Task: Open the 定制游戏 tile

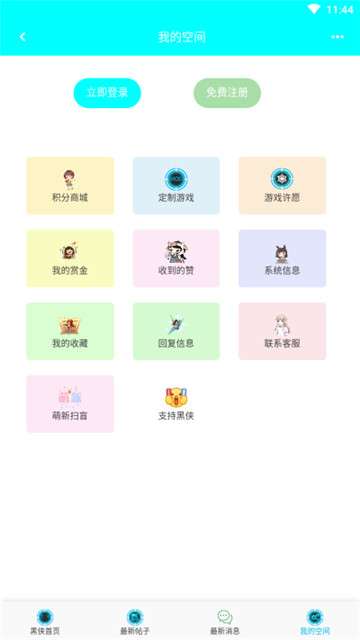Action: (176, 186)
